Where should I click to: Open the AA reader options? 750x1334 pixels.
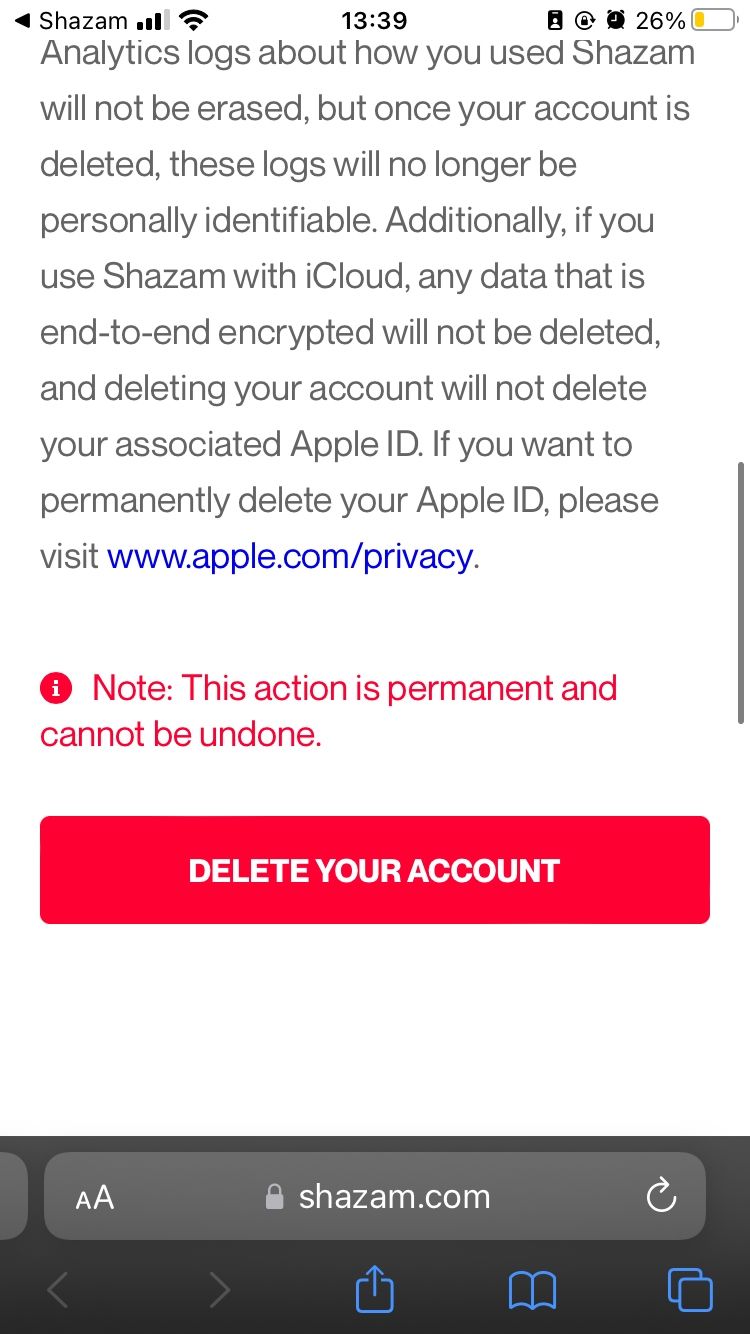(x=95, y=1197)
